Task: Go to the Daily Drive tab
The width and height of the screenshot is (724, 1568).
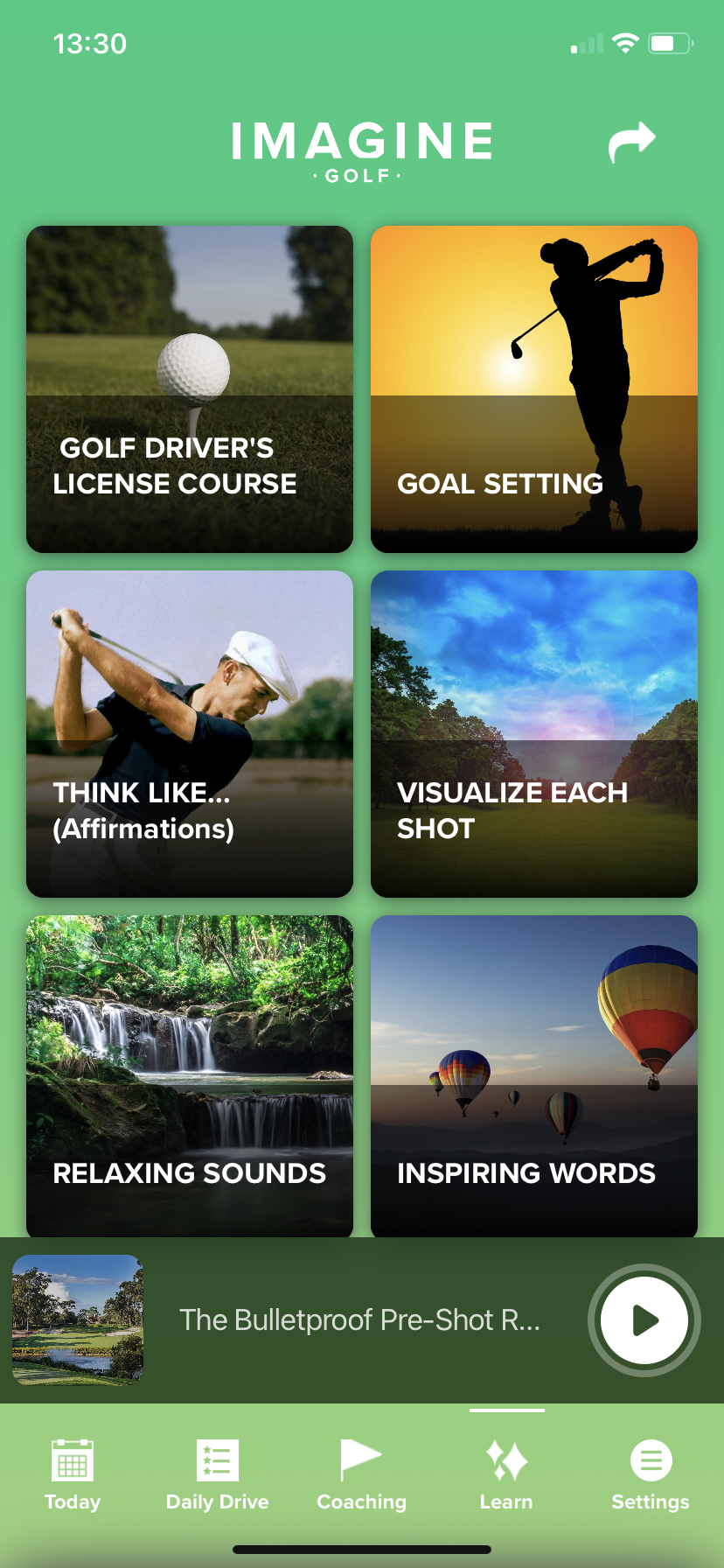Action: pyautogui.click(x=217, y=1475)
